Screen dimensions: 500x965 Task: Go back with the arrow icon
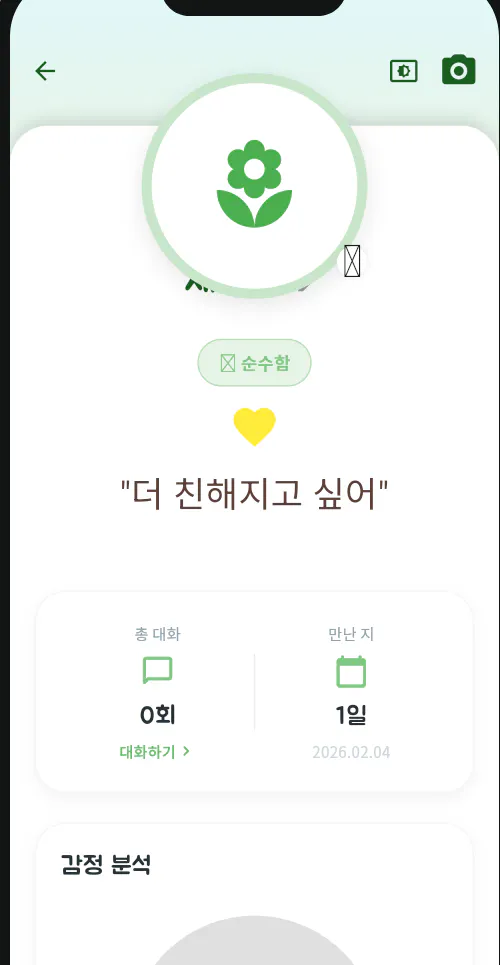[45, 71]
